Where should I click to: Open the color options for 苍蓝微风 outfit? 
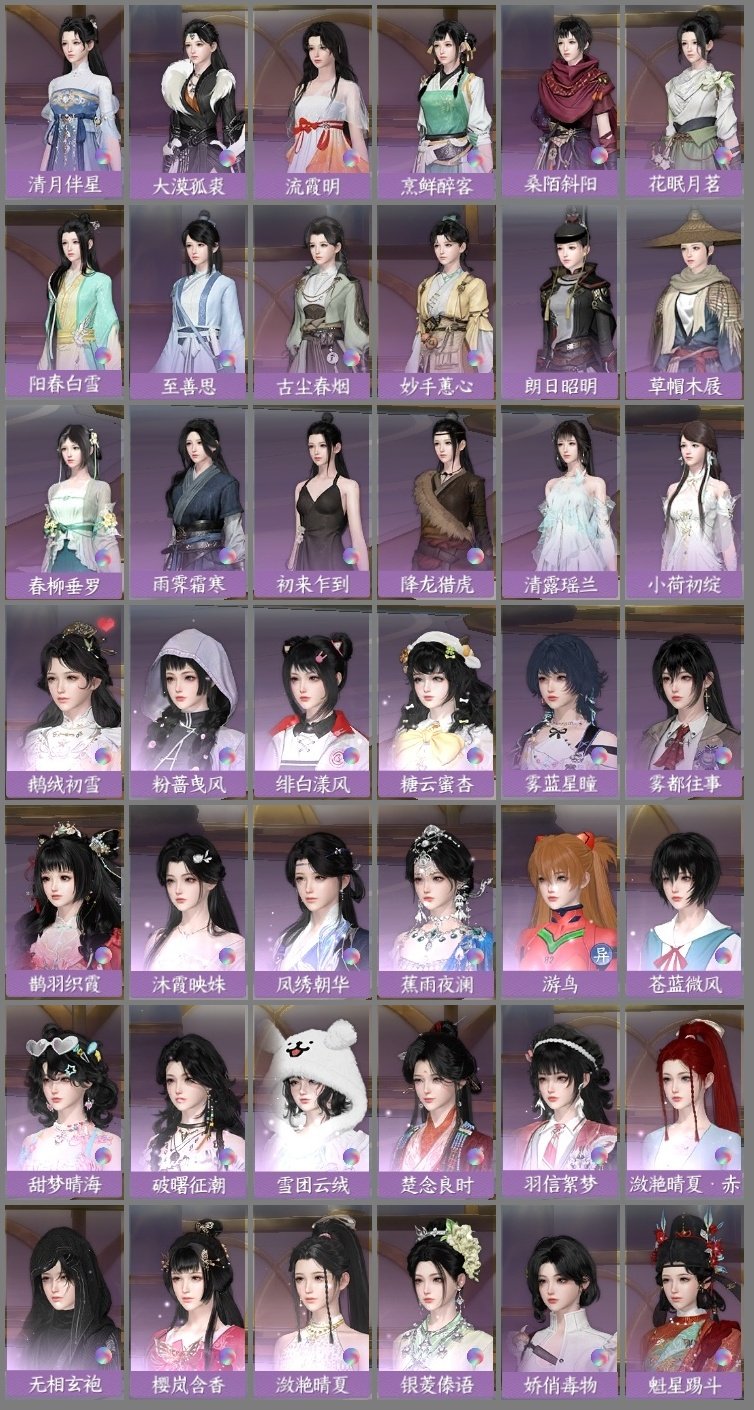coord(722,957)
